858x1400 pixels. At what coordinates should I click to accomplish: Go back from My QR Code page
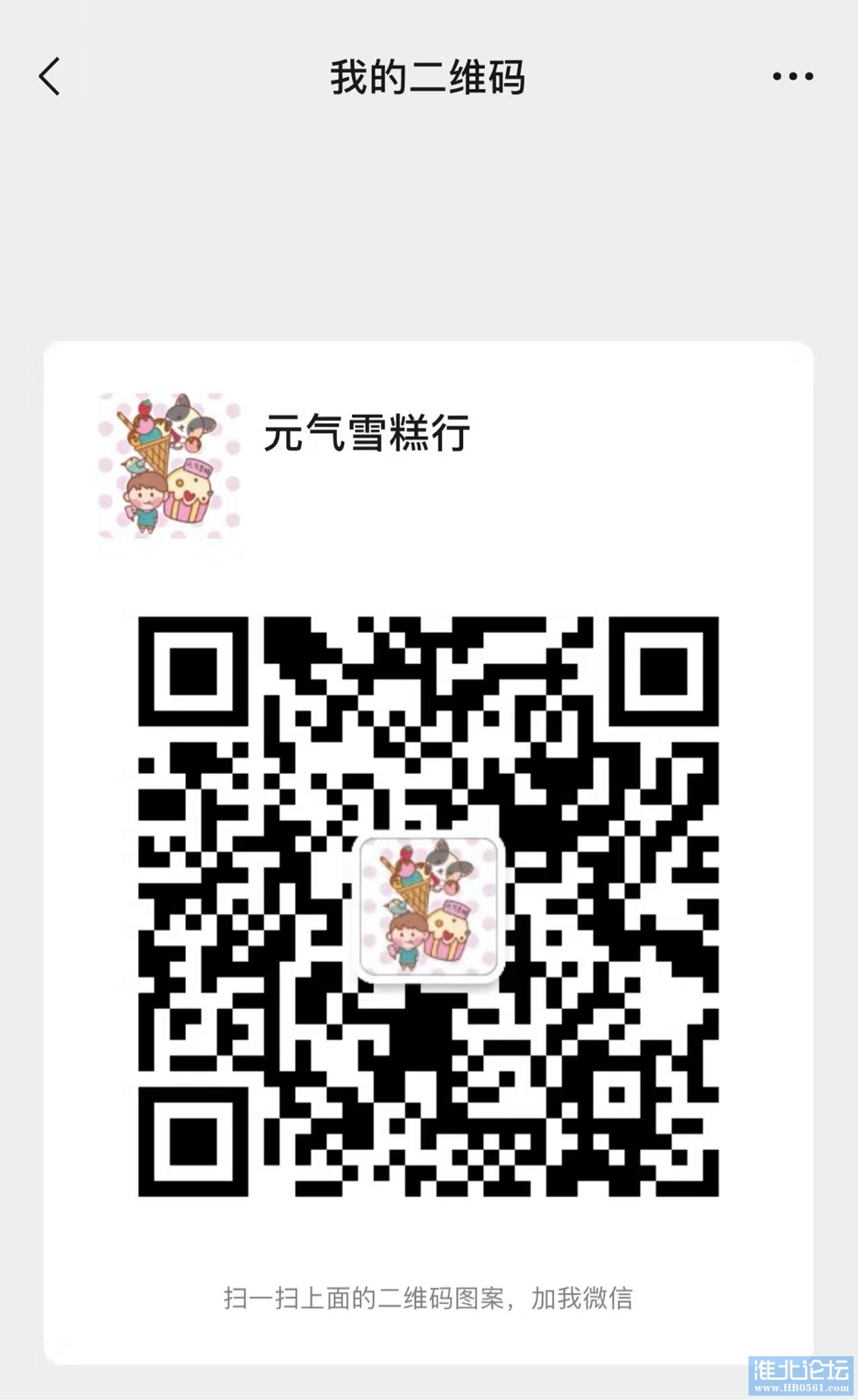pos(50,76)
